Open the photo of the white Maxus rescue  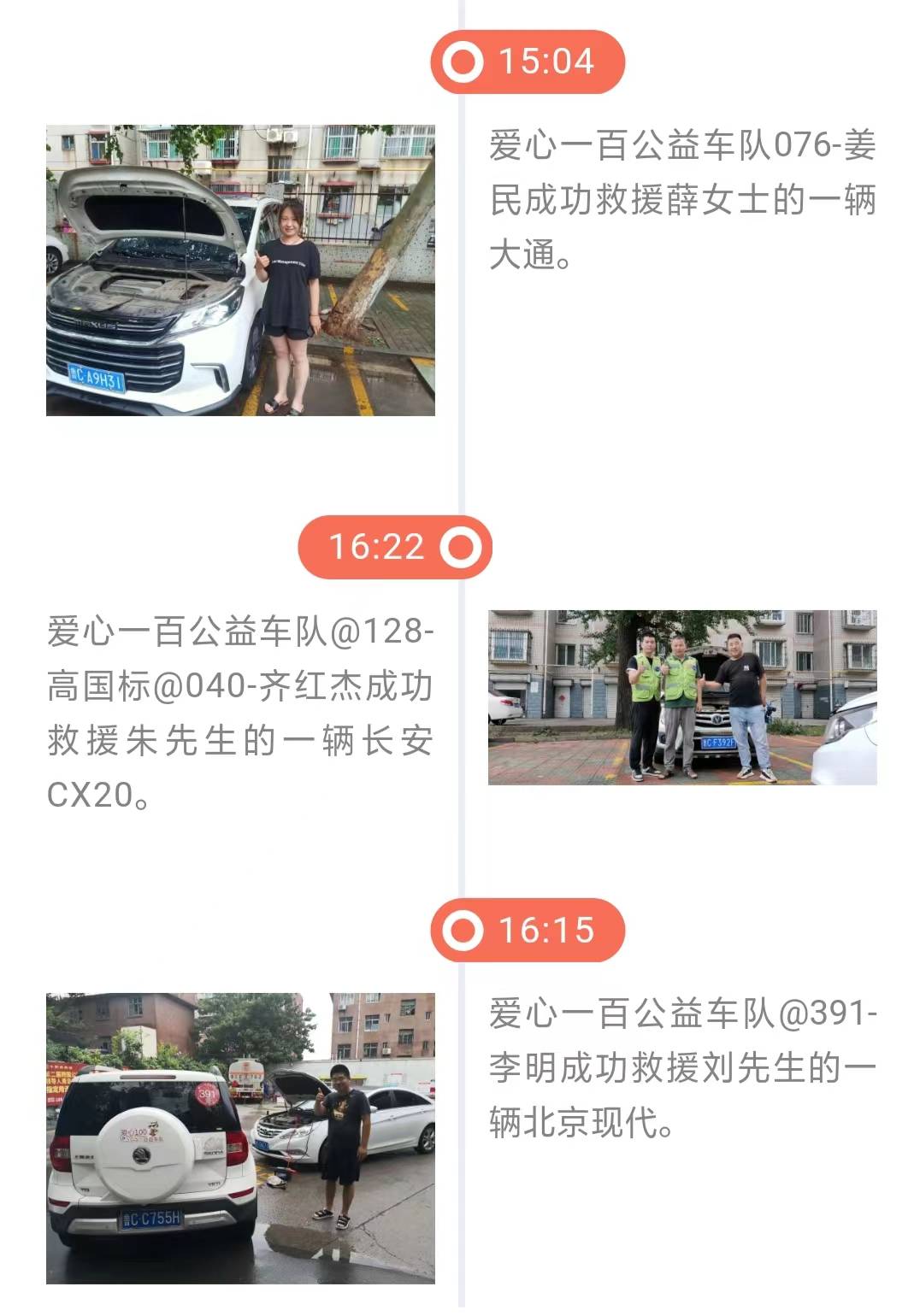click(240, 270)
